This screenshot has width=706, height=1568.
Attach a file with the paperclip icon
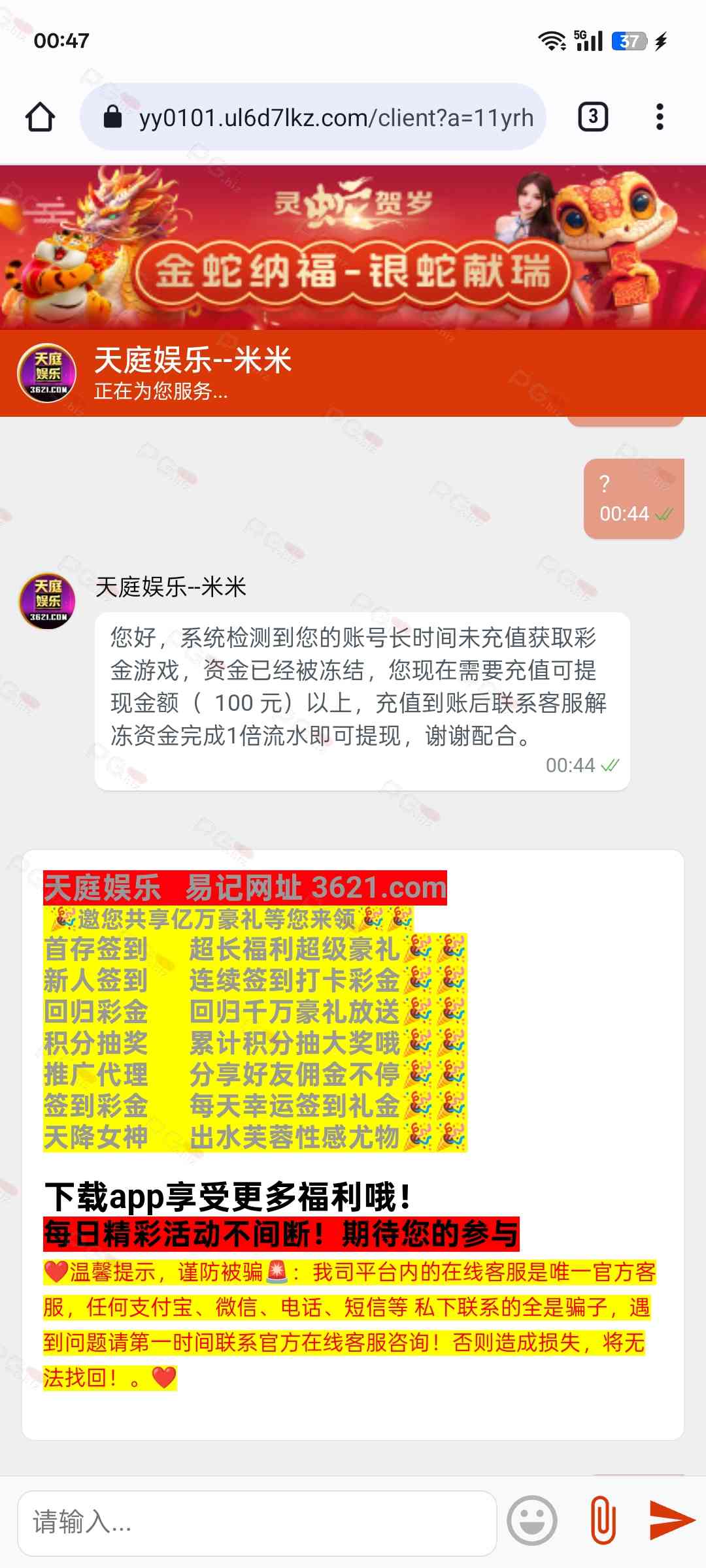pos(603,1520)
